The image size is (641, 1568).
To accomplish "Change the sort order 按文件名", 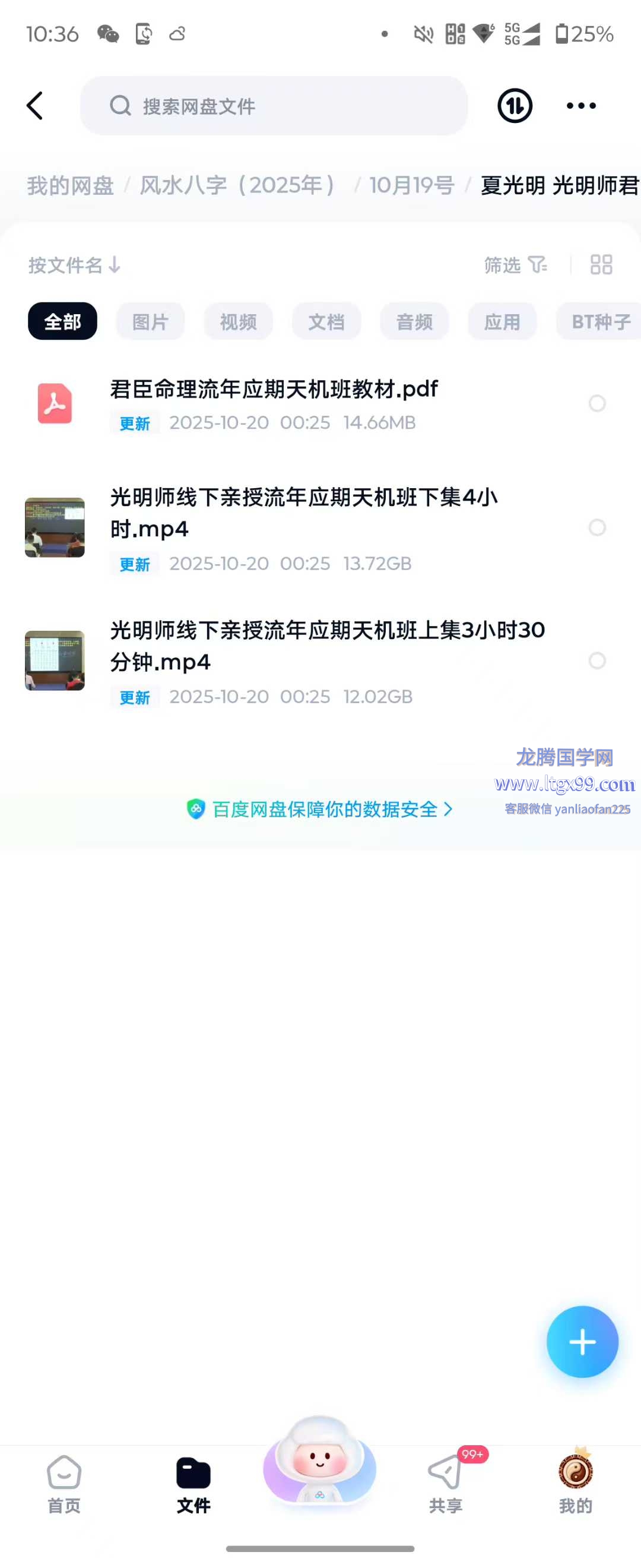I will click(x=74, y=265).
